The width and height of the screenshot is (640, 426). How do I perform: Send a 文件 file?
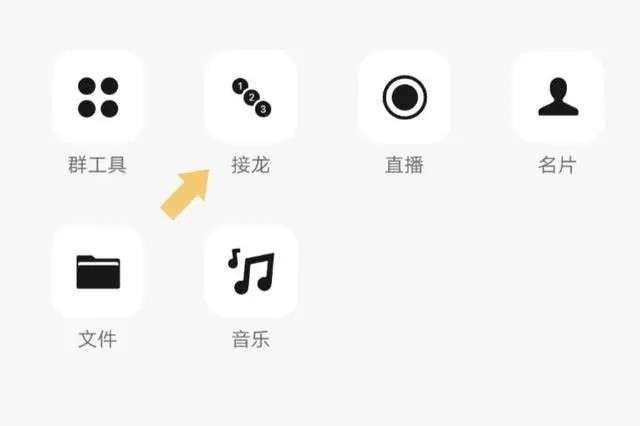[97, 271]
